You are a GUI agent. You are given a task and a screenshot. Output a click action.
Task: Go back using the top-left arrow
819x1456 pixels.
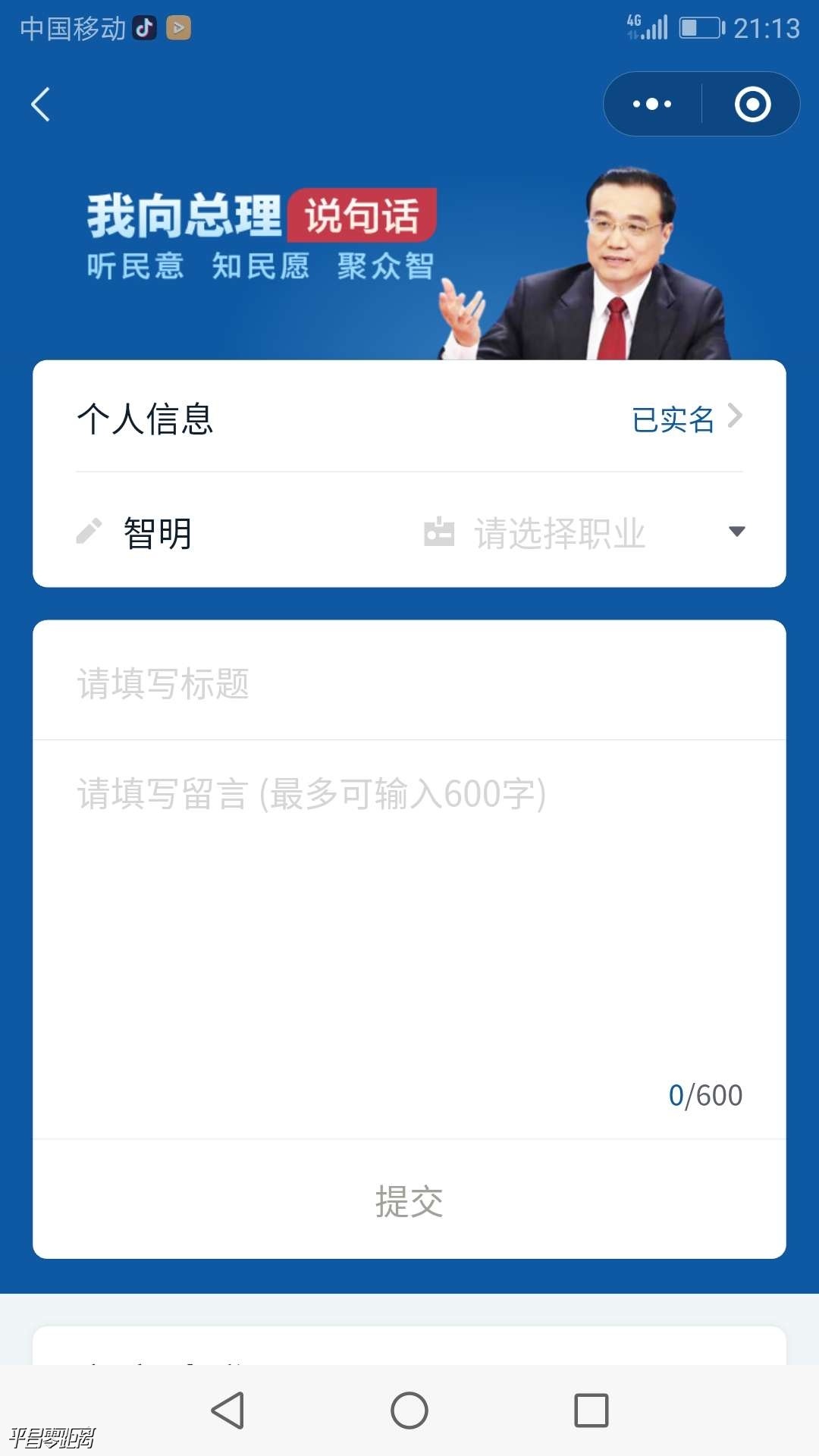click(x=41, y=105)
